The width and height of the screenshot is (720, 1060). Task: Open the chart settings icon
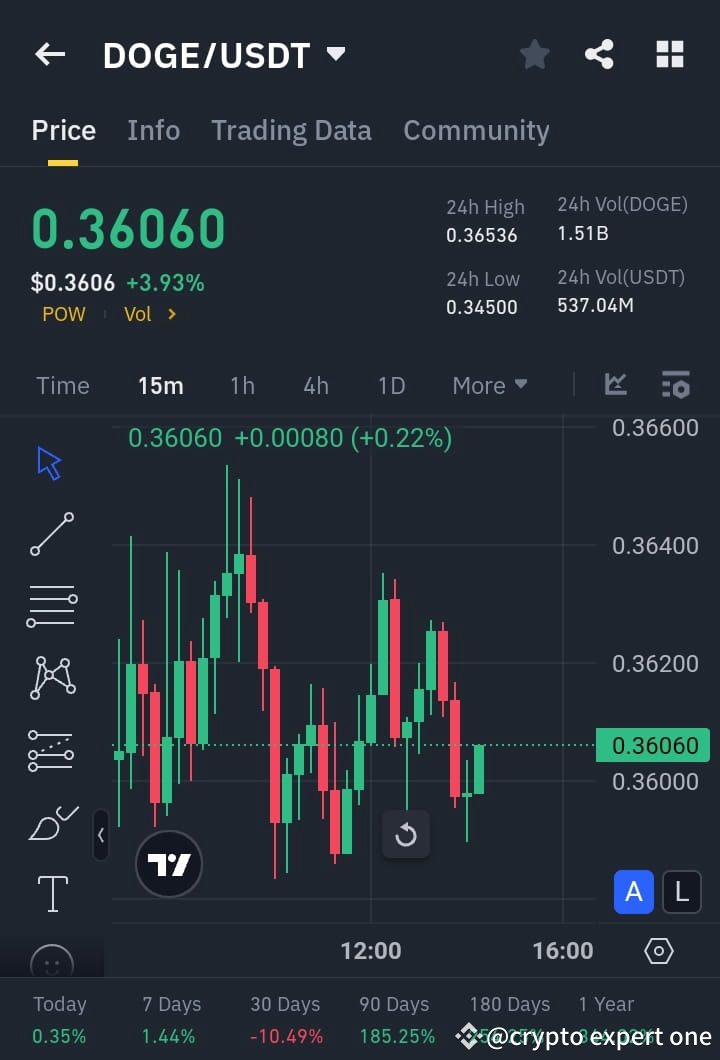coord(659,951)
